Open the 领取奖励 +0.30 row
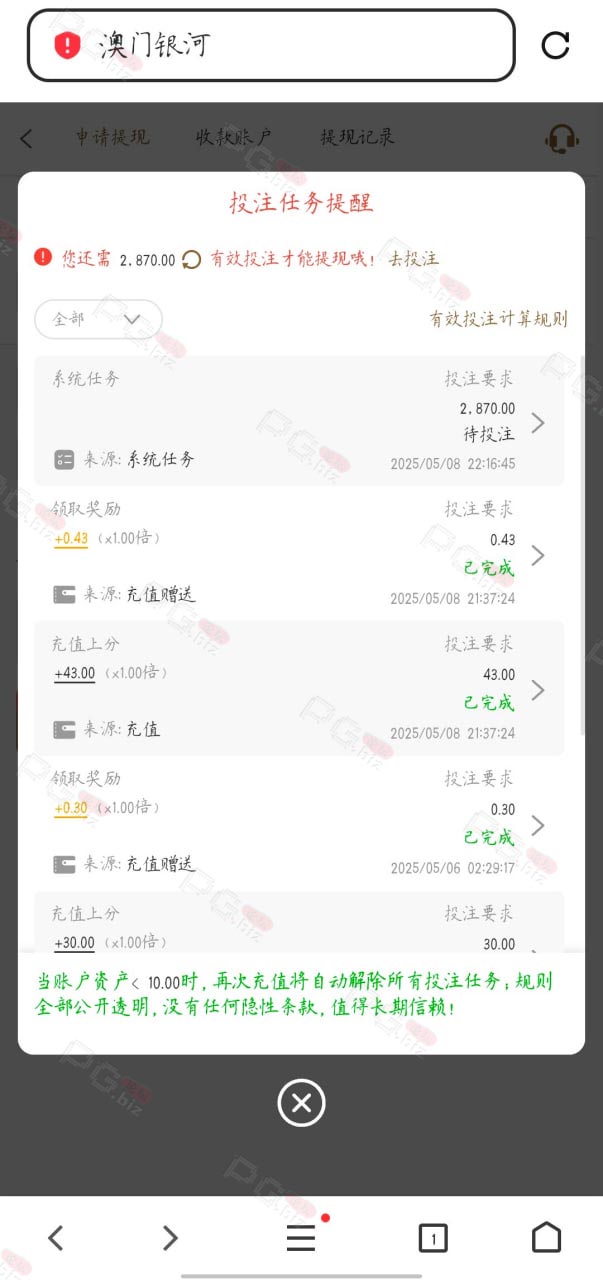The image size is (603, 1280). tap(299, 824)
